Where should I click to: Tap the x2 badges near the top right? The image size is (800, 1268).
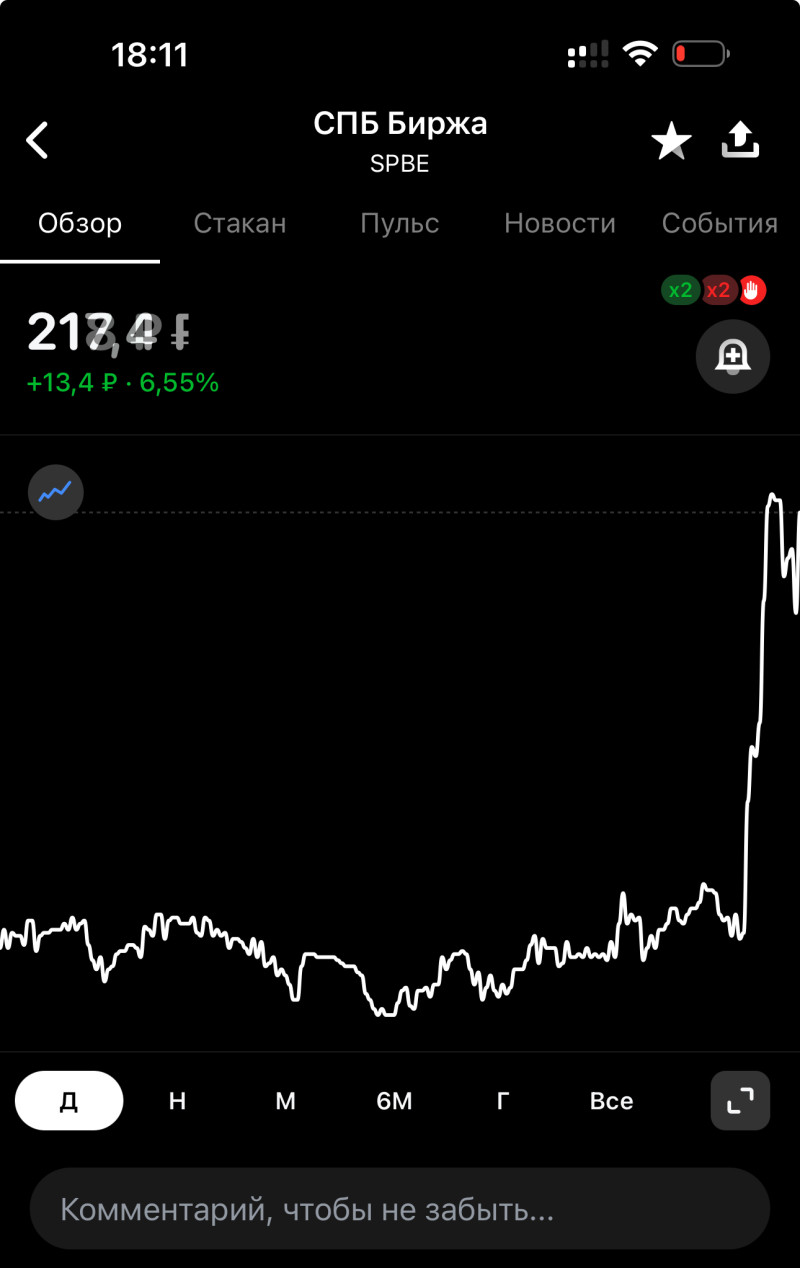(x=699, y=291)
